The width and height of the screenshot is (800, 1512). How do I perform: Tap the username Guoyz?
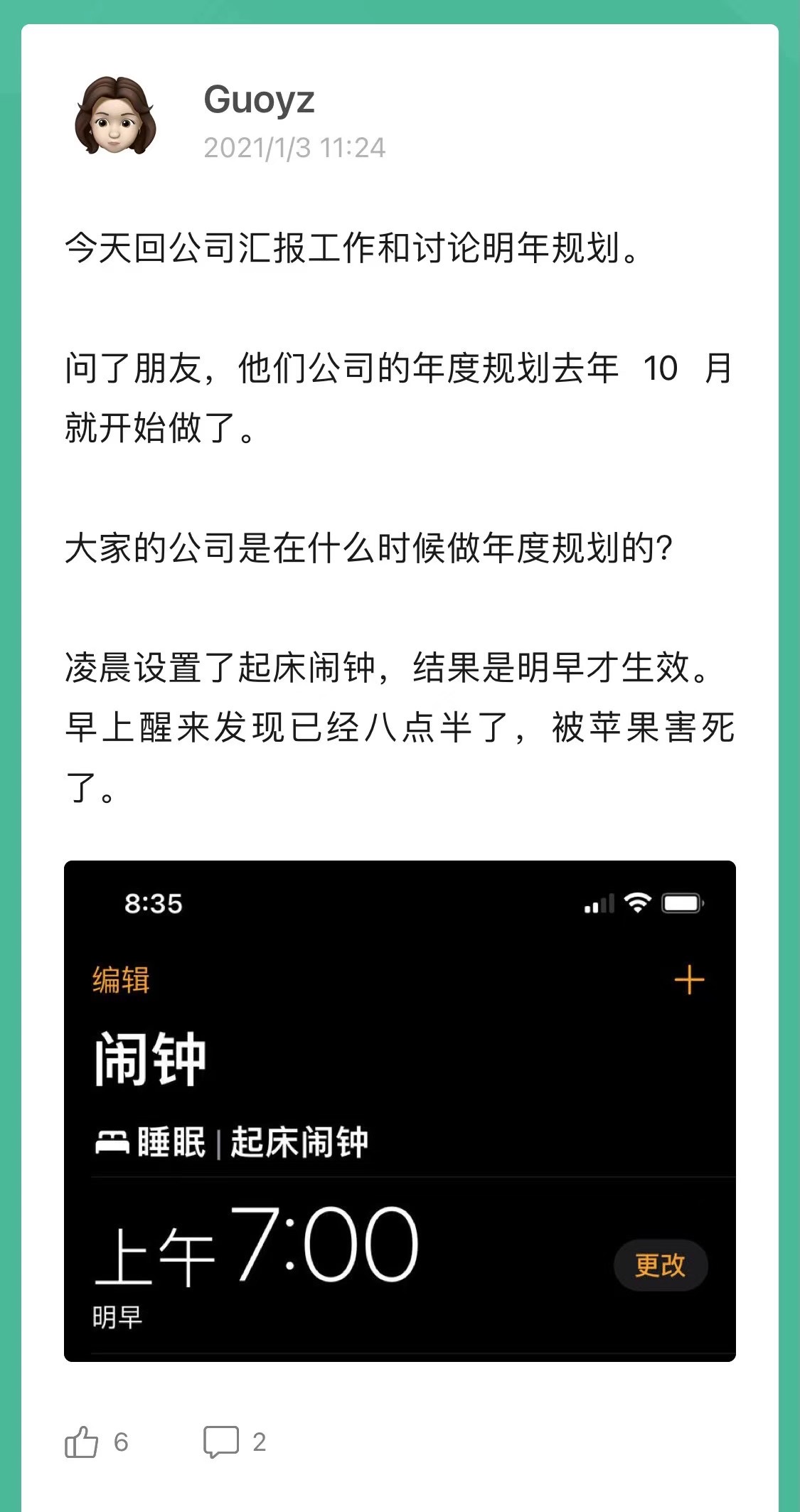point(259,100)
